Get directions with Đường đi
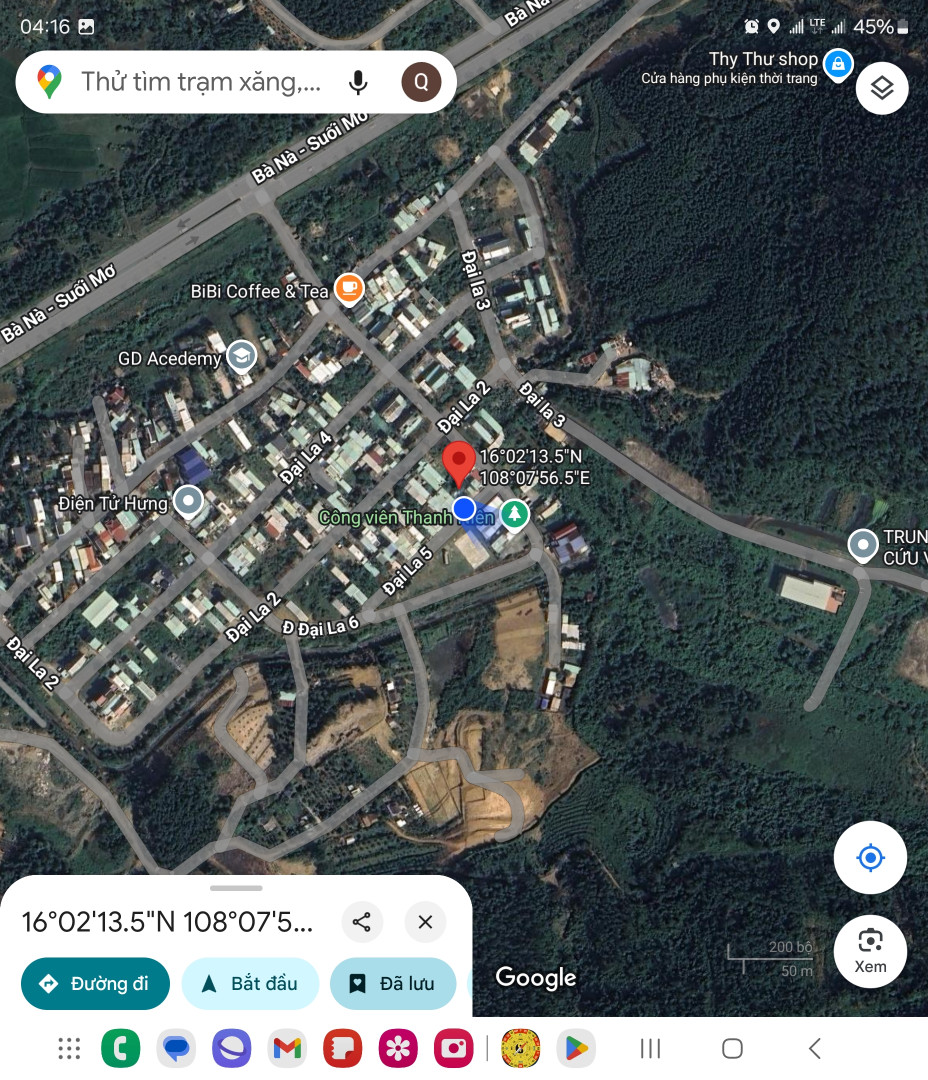 tap(95, 984)
